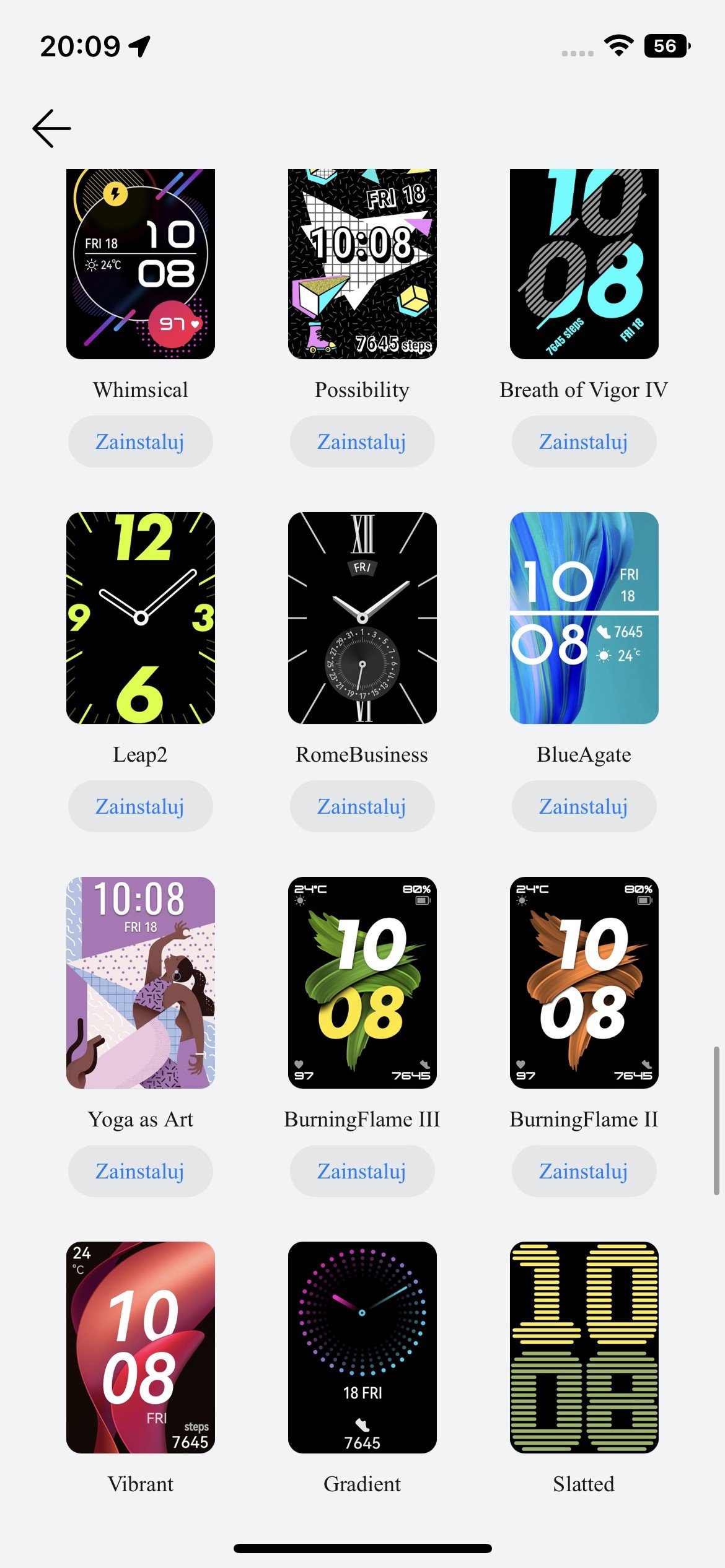Install Breath of Vigor IV face
The width and height of the screenshot is (725, 1568).
coord(584,442)
